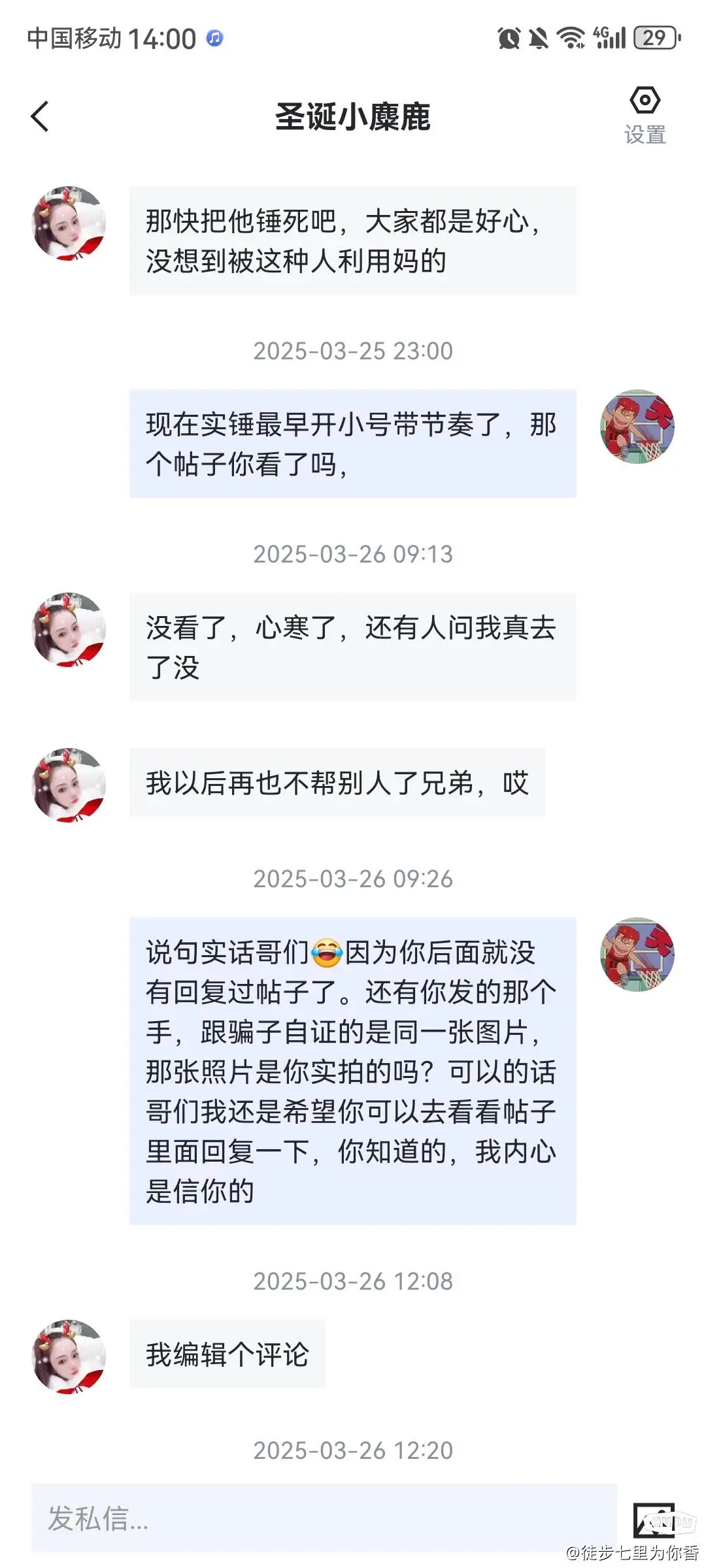
Task: Tap the 发私信 message input field
Action: click(x=324, y=1518)
